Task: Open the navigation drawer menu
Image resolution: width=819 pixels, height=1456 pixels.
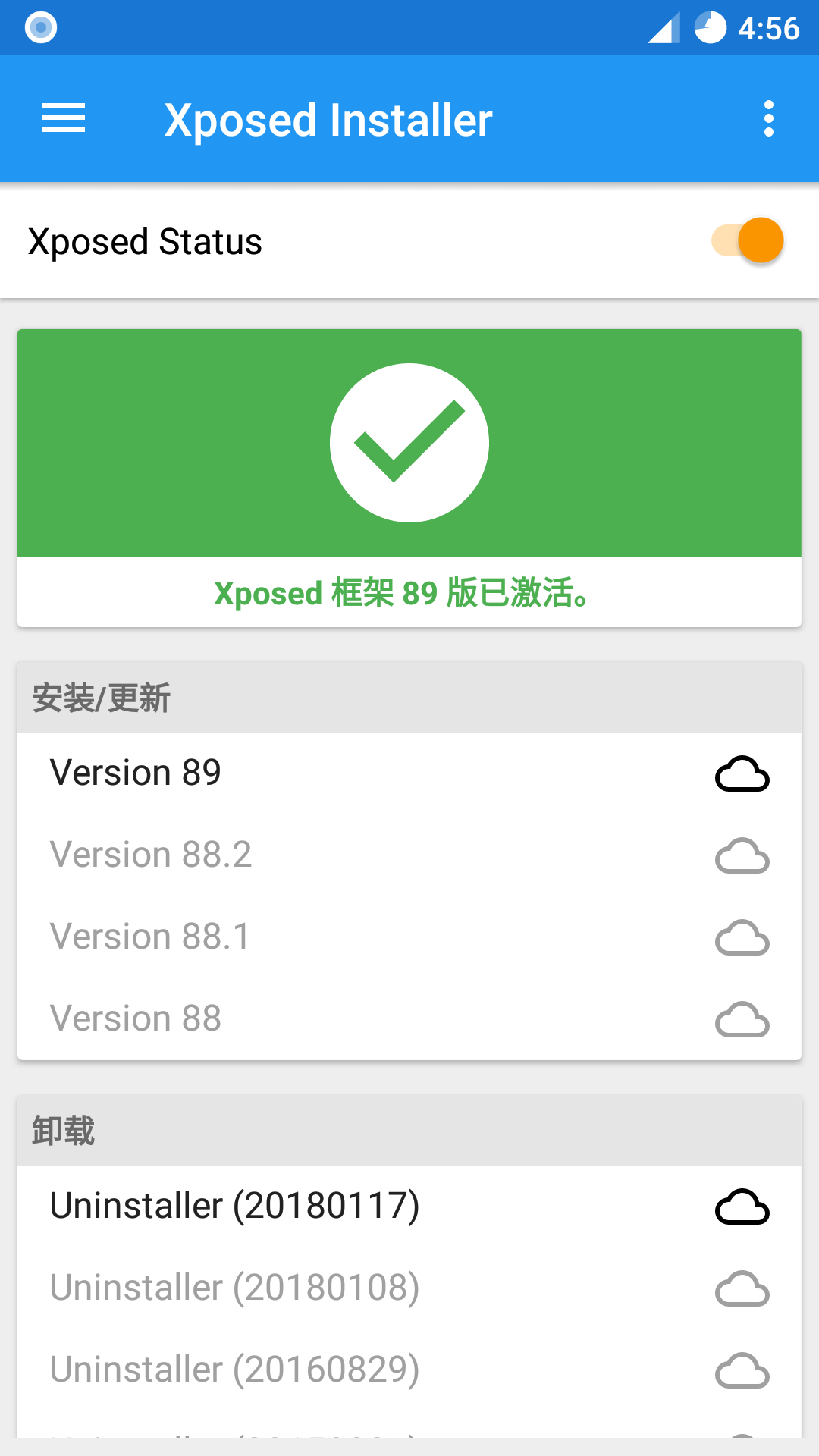Action: pyautogui.click(x=64, y=119)
